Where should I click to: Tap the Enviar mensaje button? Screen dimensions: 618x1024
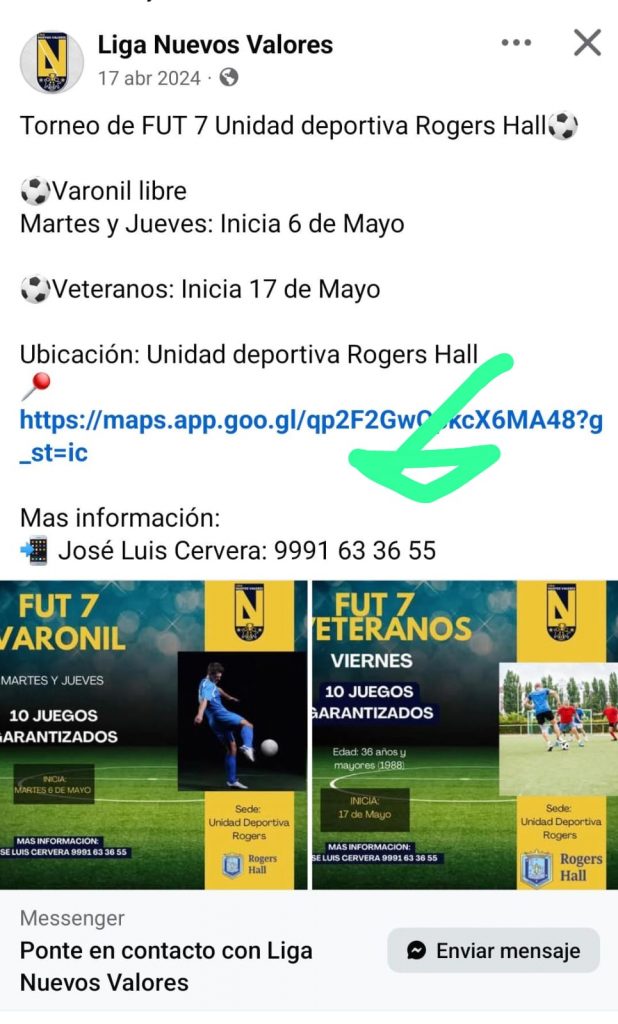[x=493, y=950]
